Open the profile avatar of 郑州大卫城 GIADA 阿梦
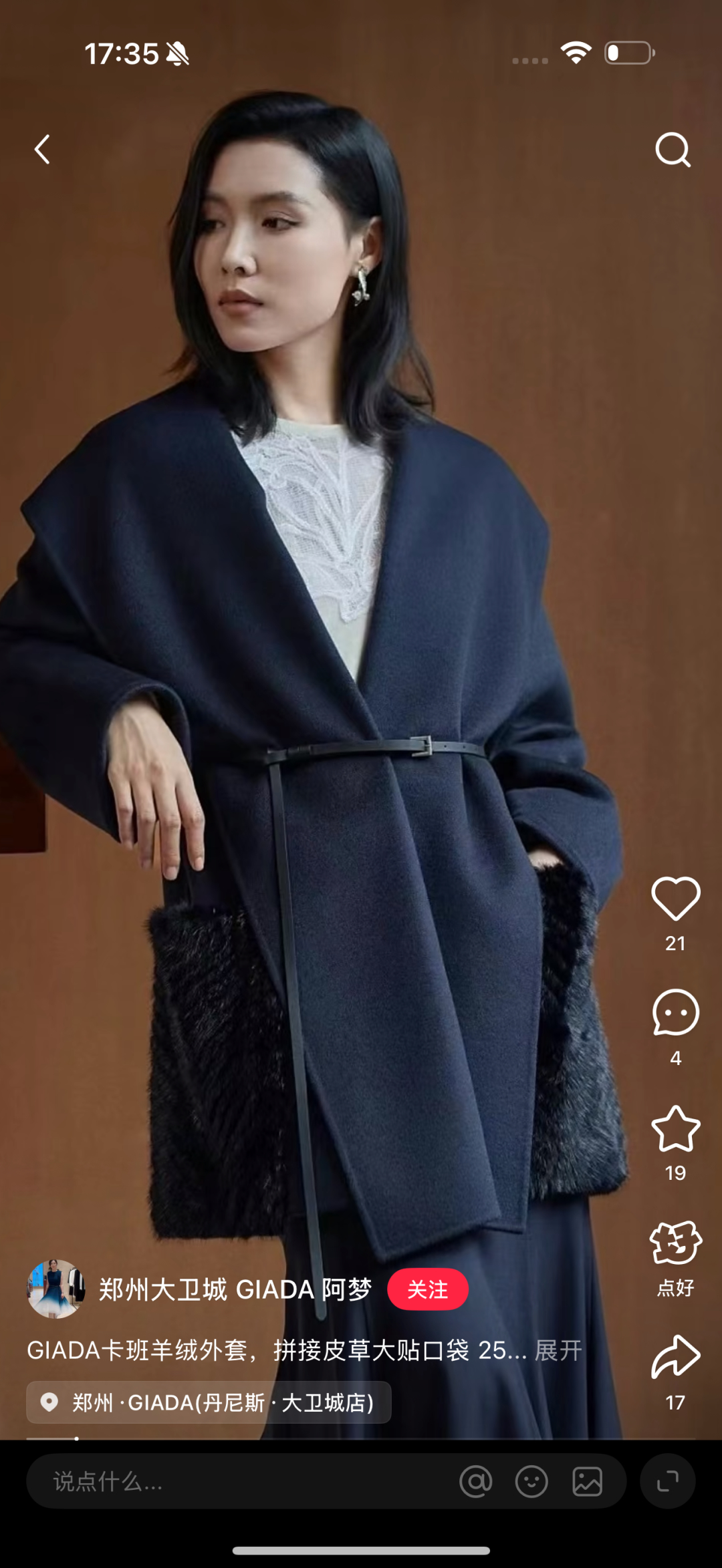Screen dimensions: 722x1568 click(x=55, y=1289)
